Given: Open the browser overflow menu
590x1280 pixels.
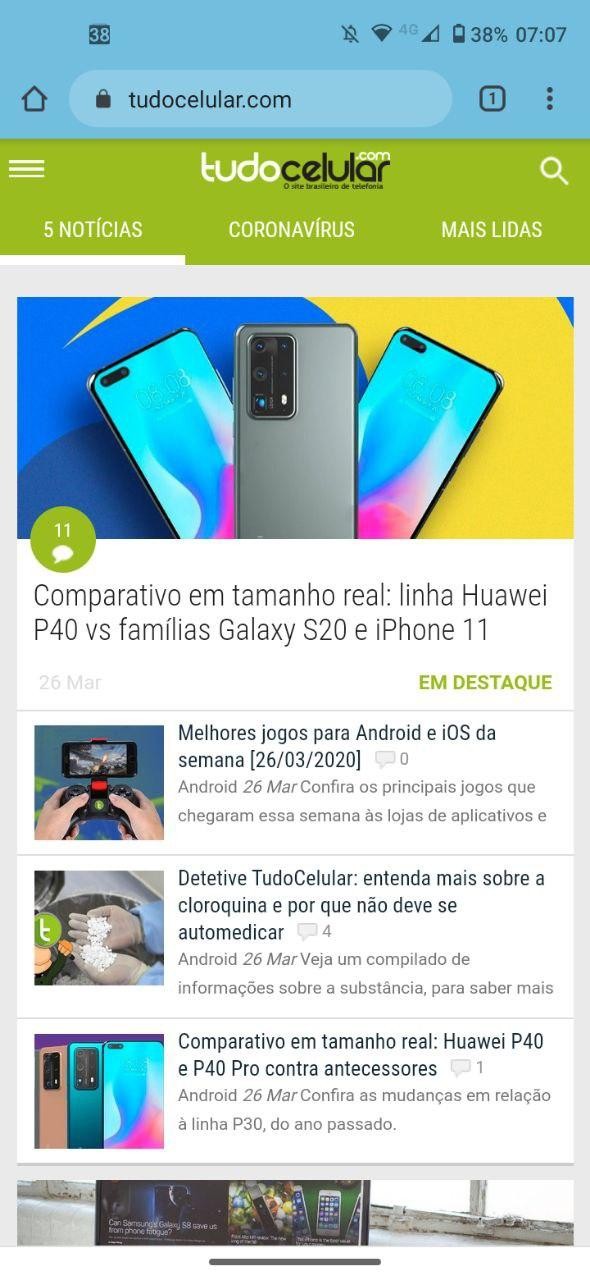Looking at the screenshot, I should [549, 99].
